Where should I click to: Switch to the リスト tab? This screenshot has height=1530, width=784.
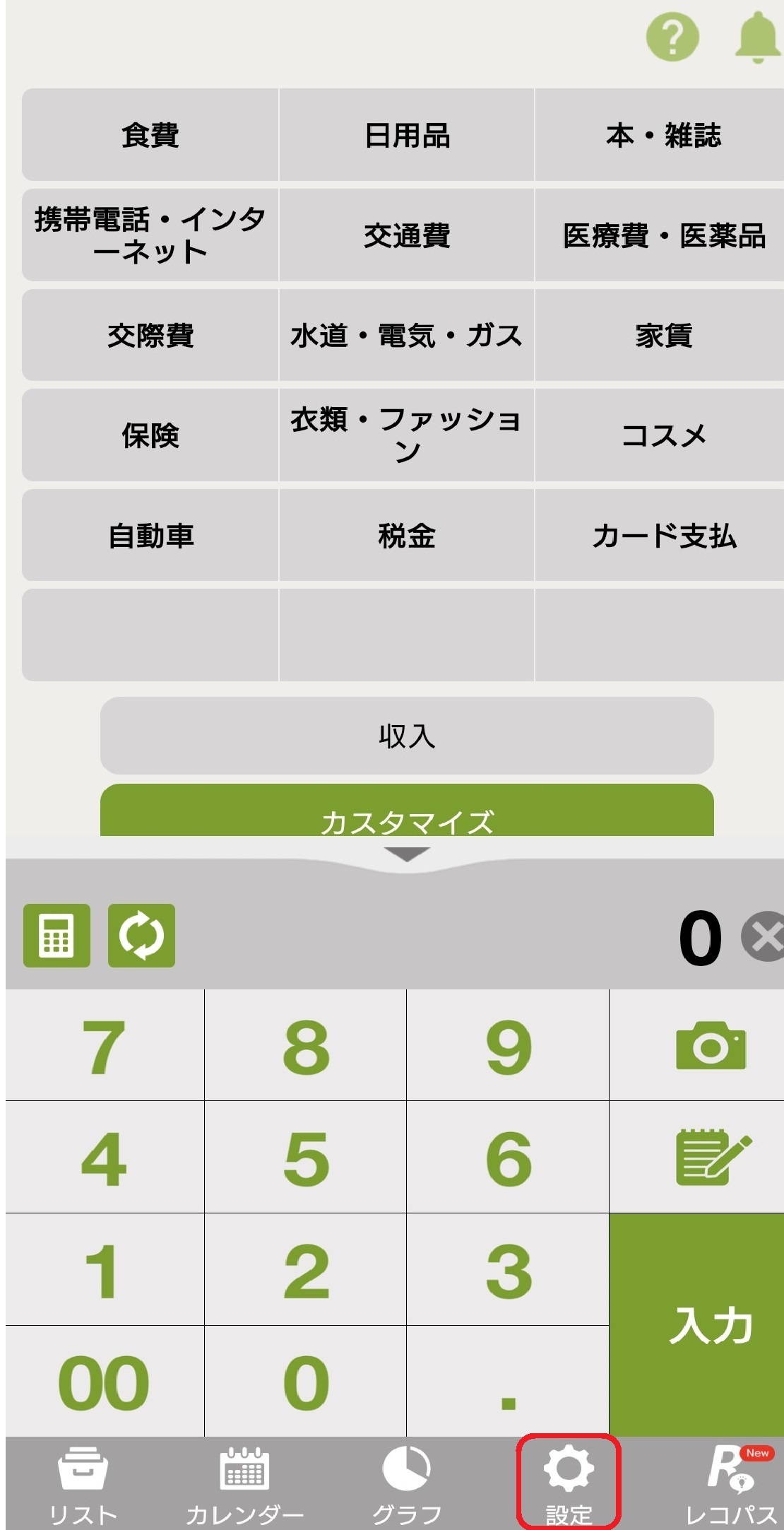coord(83,1483)
